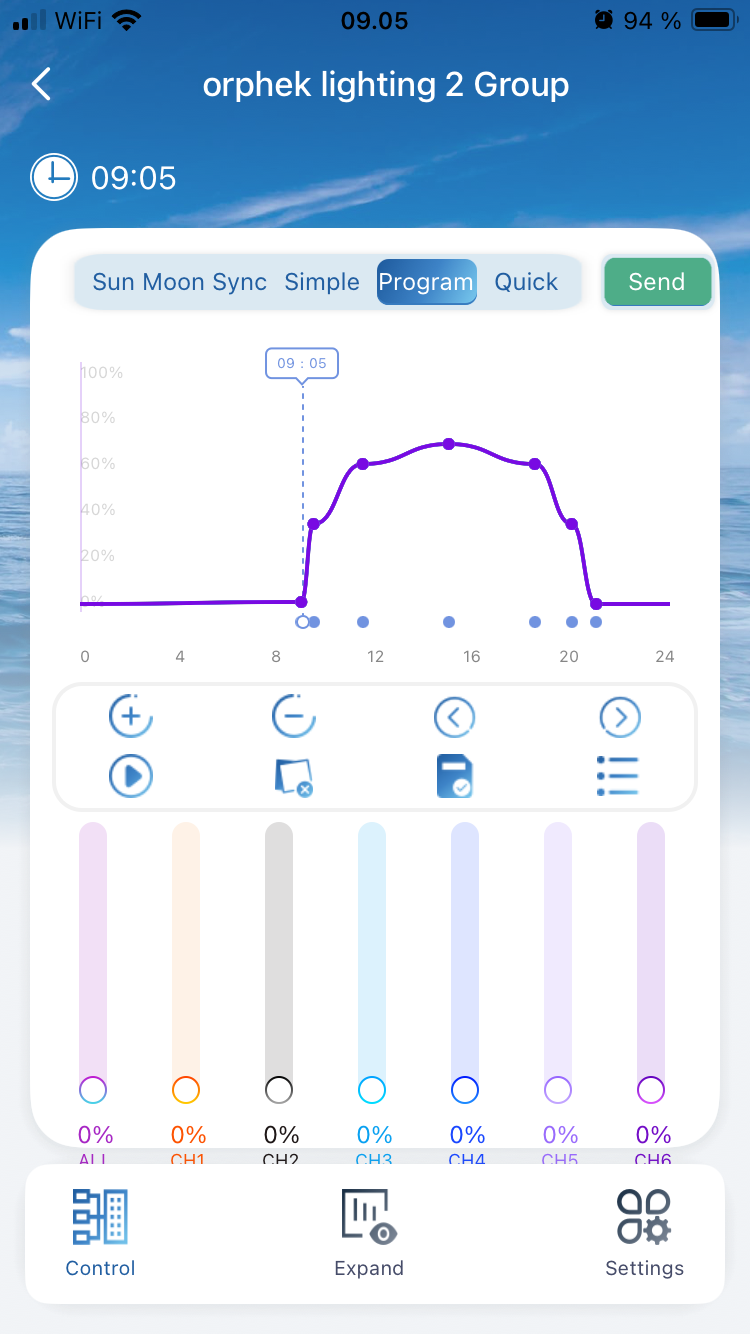Switch to the Expand tab
750x1334 pixels.
(x=369, y=1233)
